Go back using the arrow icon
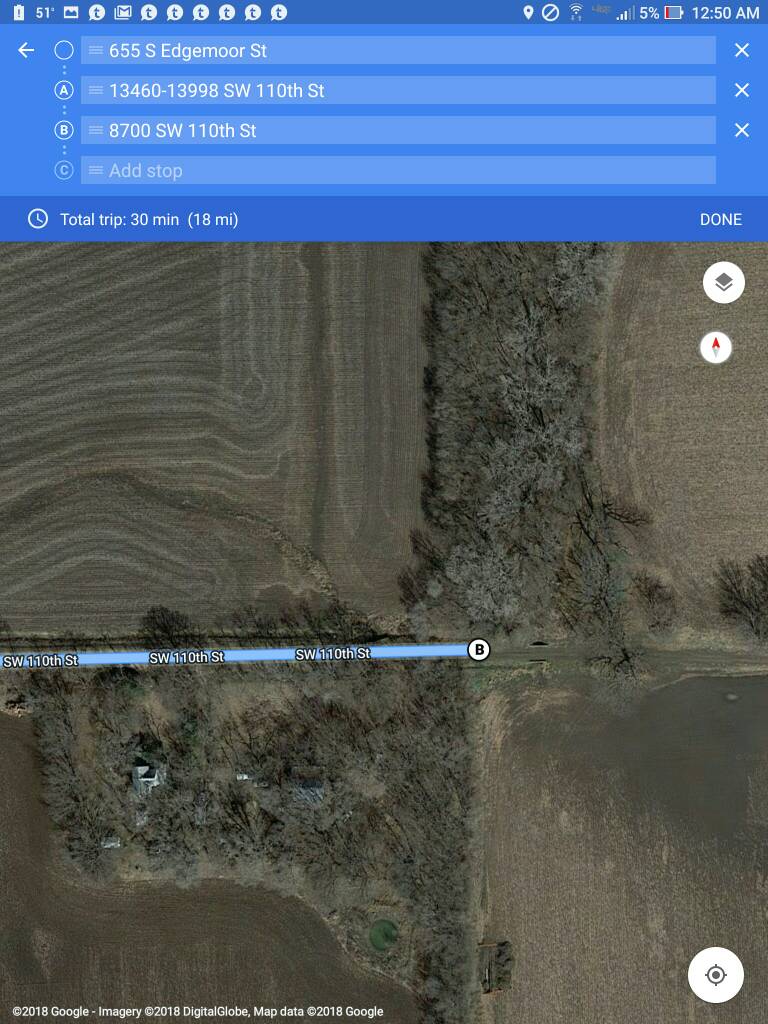 coord(27,50)
